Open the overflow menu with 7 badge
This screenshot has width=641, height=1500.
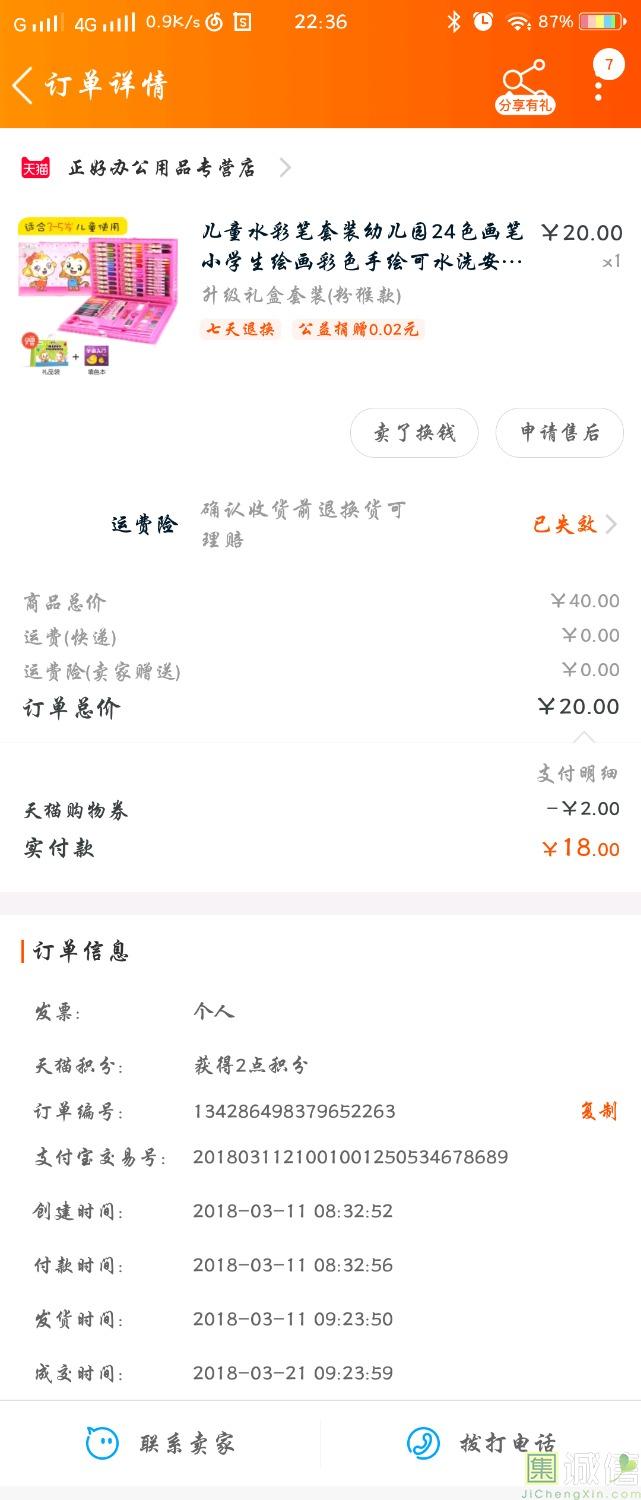point(600,82)
